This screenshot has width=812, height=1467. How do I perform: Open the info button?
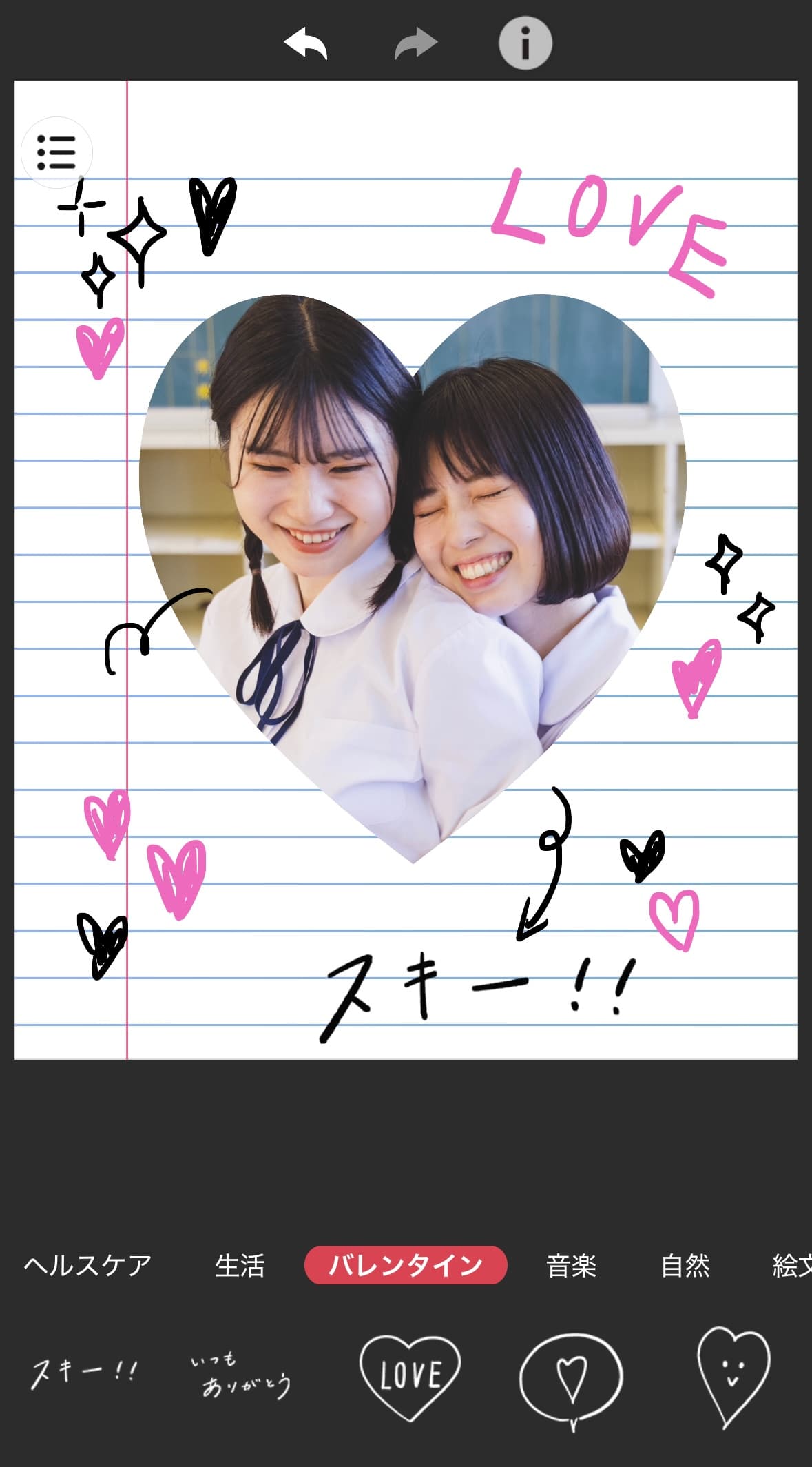pos(525,43)
